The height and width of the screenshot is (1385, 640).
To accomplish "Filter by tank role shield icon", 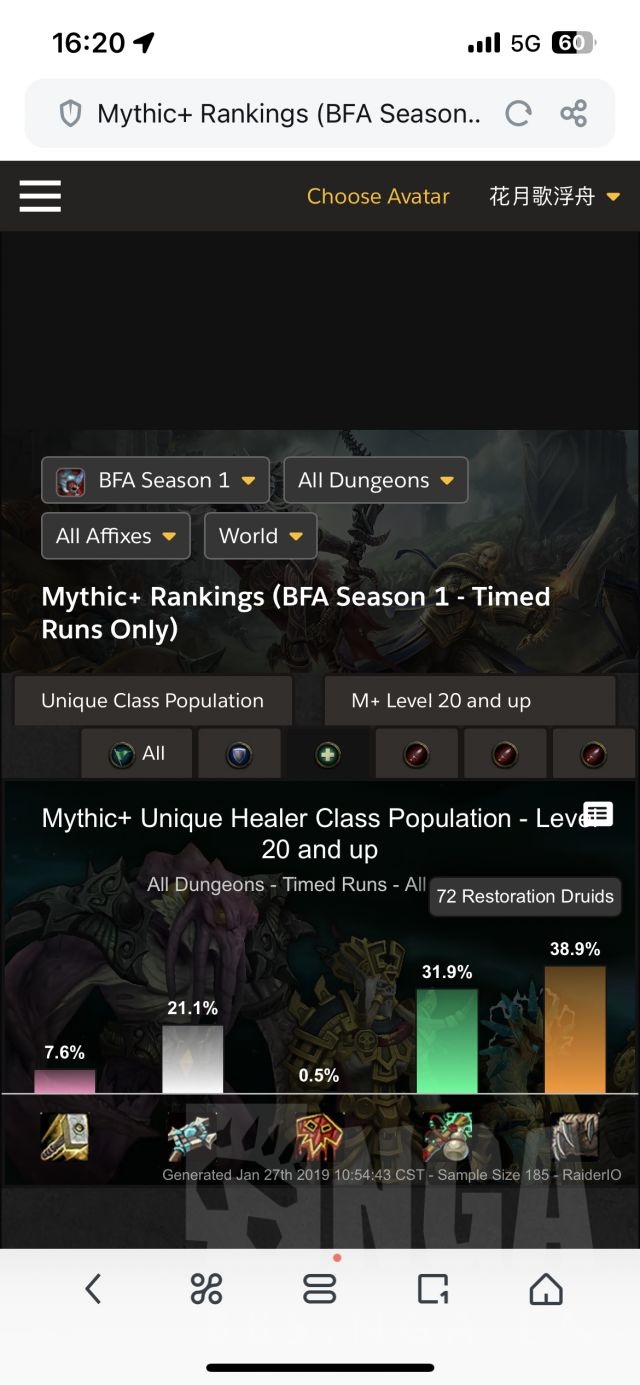I will click(x=239, y=754).
